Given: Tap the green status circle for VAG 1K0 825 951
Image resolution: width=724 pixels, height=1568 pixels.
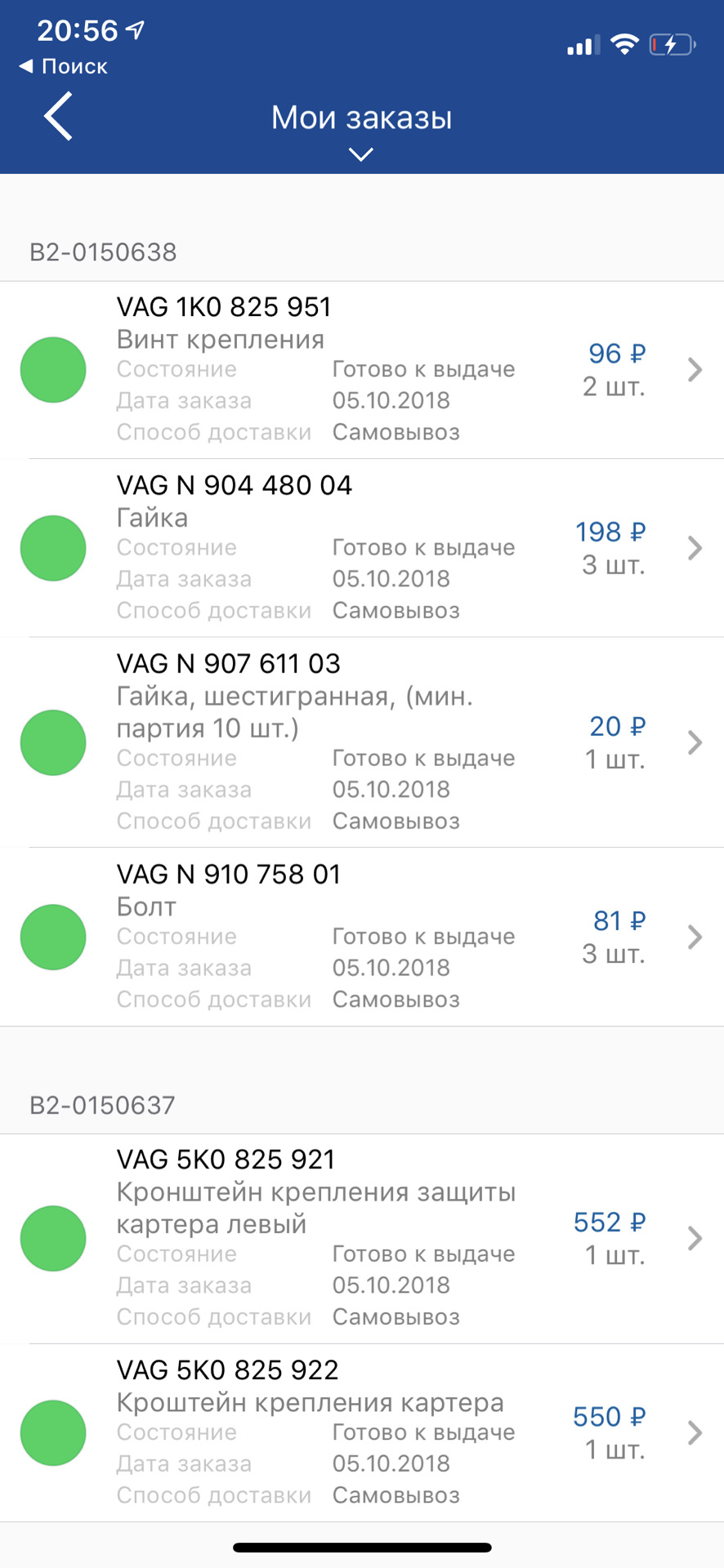Looking at the screenshot, I should [x=52, y=369].
